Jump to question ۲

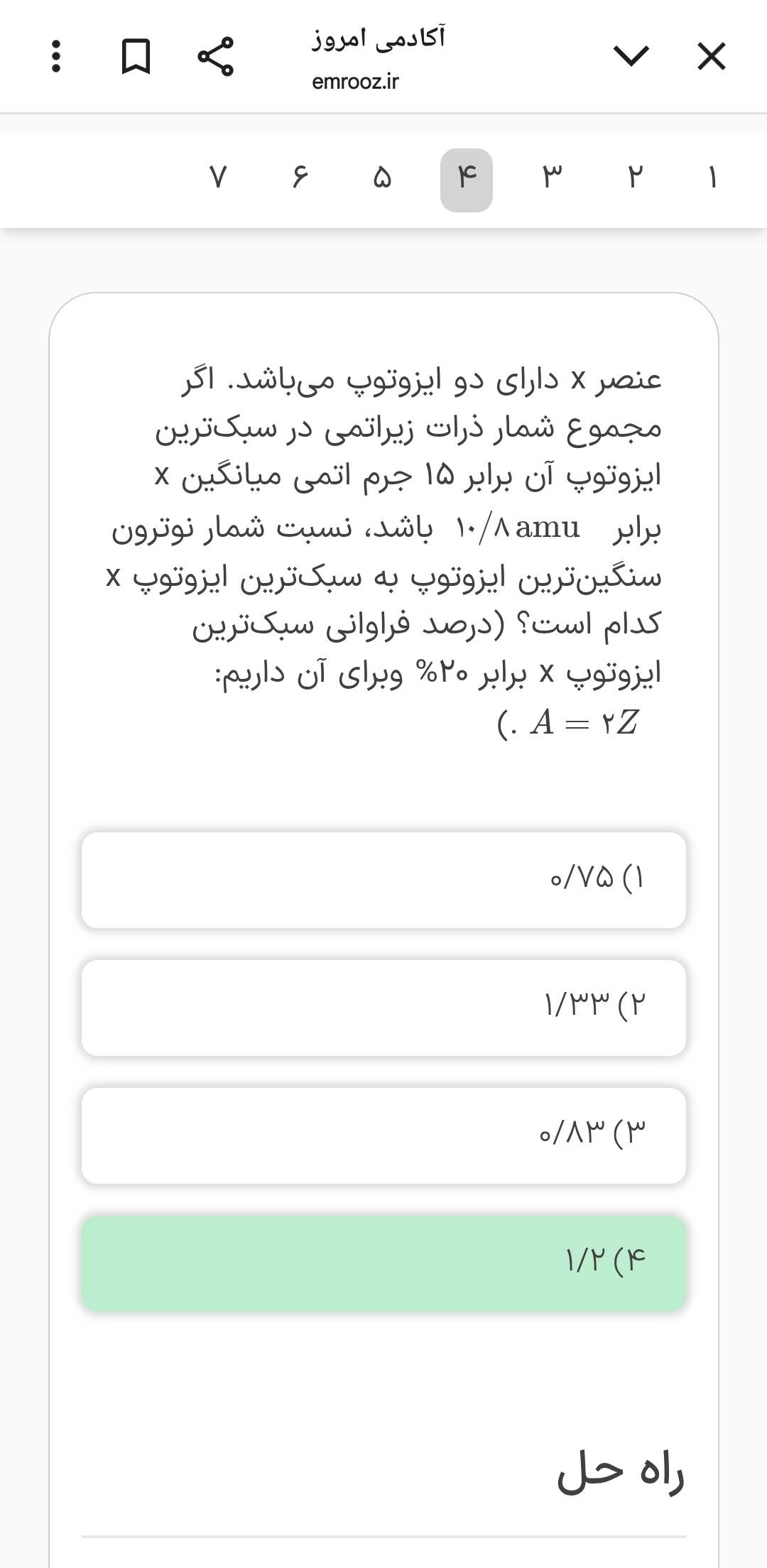[x=634, y=178]
